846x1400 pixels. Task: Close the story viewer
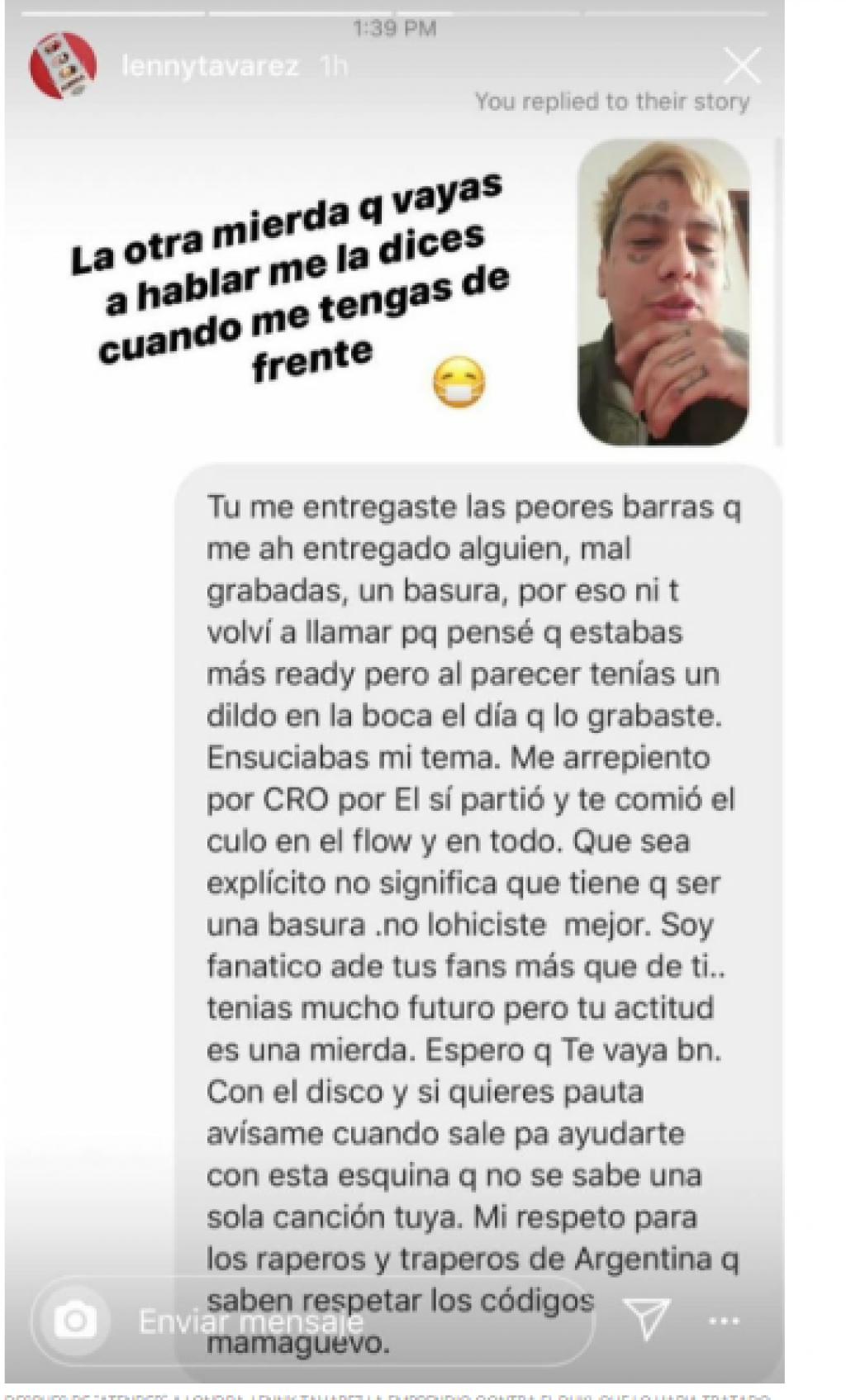741,66
